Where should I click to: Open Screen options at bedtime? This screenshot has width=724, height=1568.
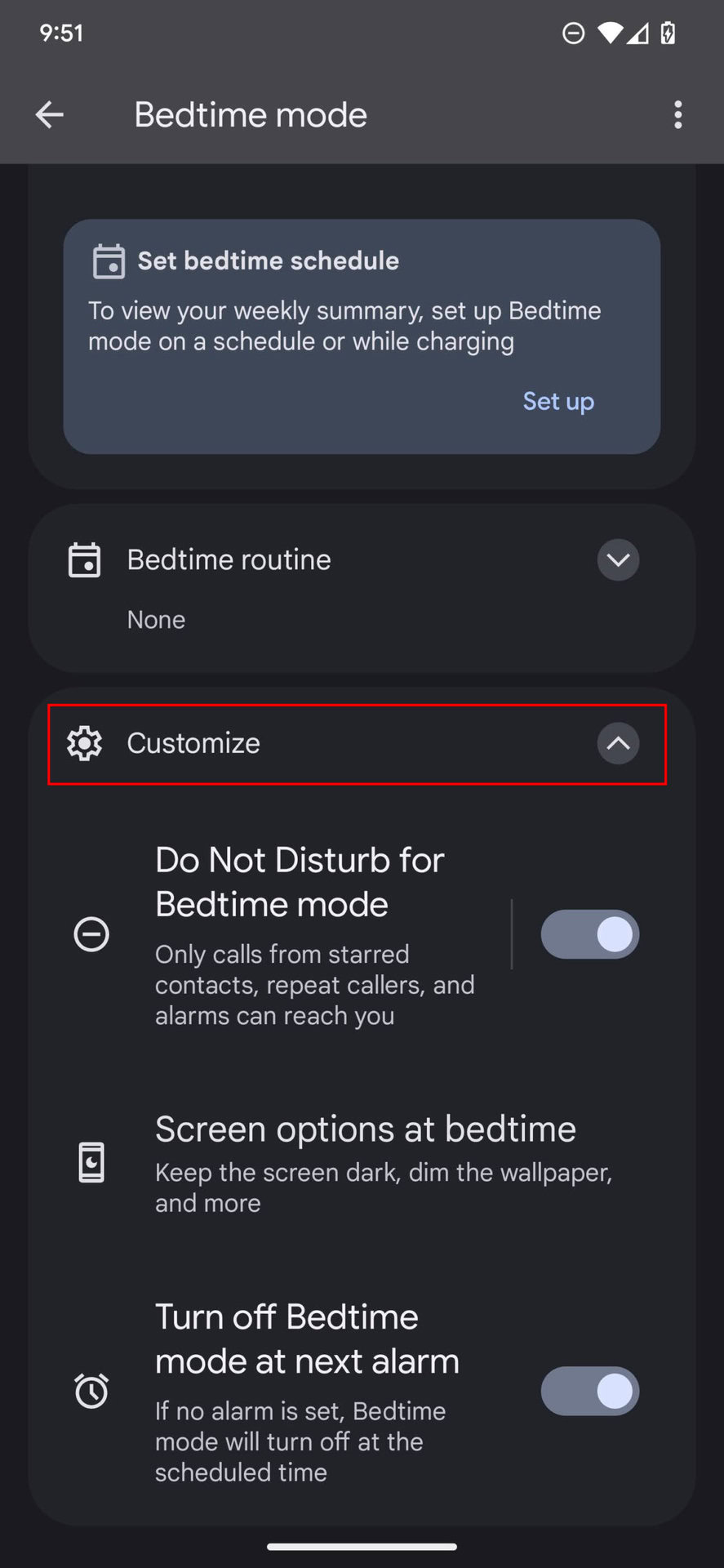363,1164
